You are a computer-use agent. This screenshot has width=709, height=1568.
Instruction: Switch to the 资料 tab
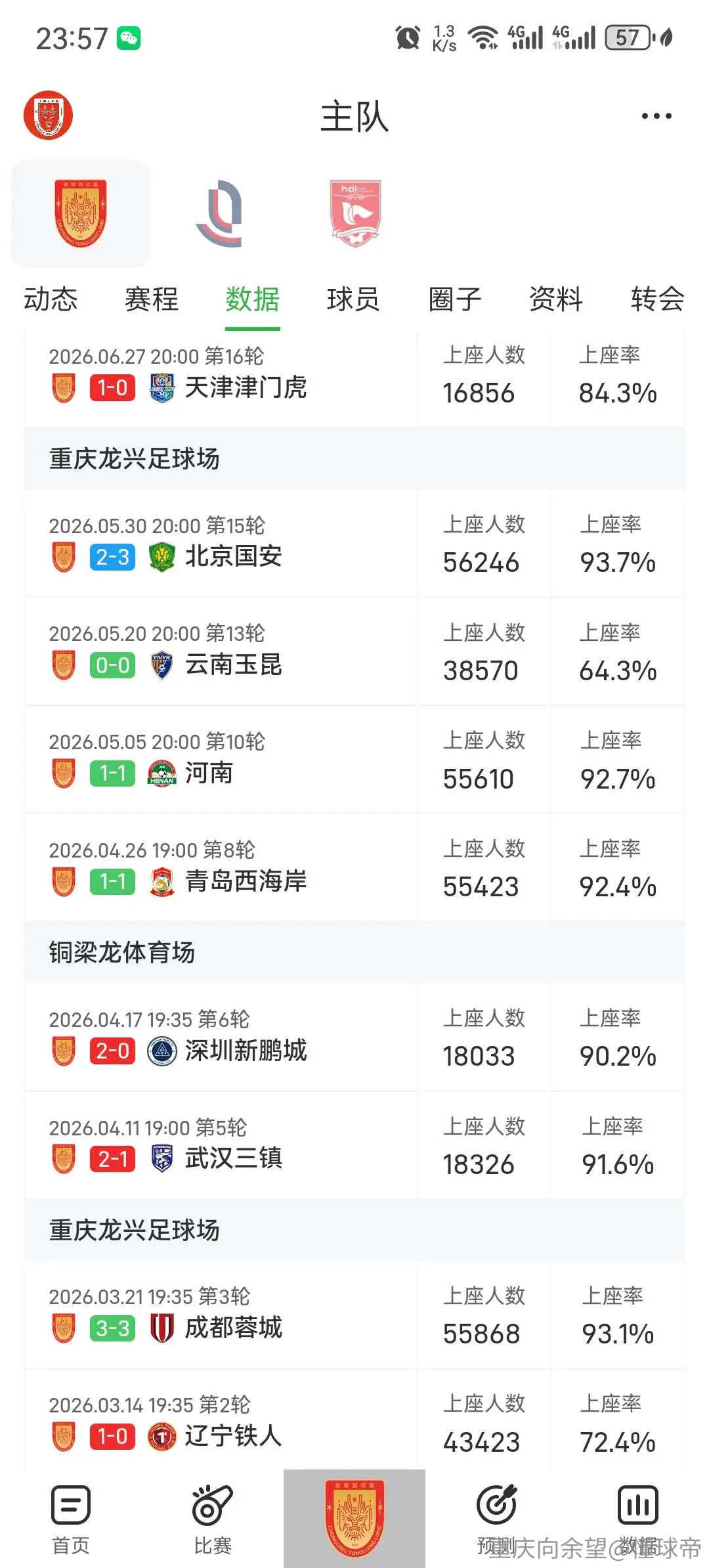click(556, 299)
